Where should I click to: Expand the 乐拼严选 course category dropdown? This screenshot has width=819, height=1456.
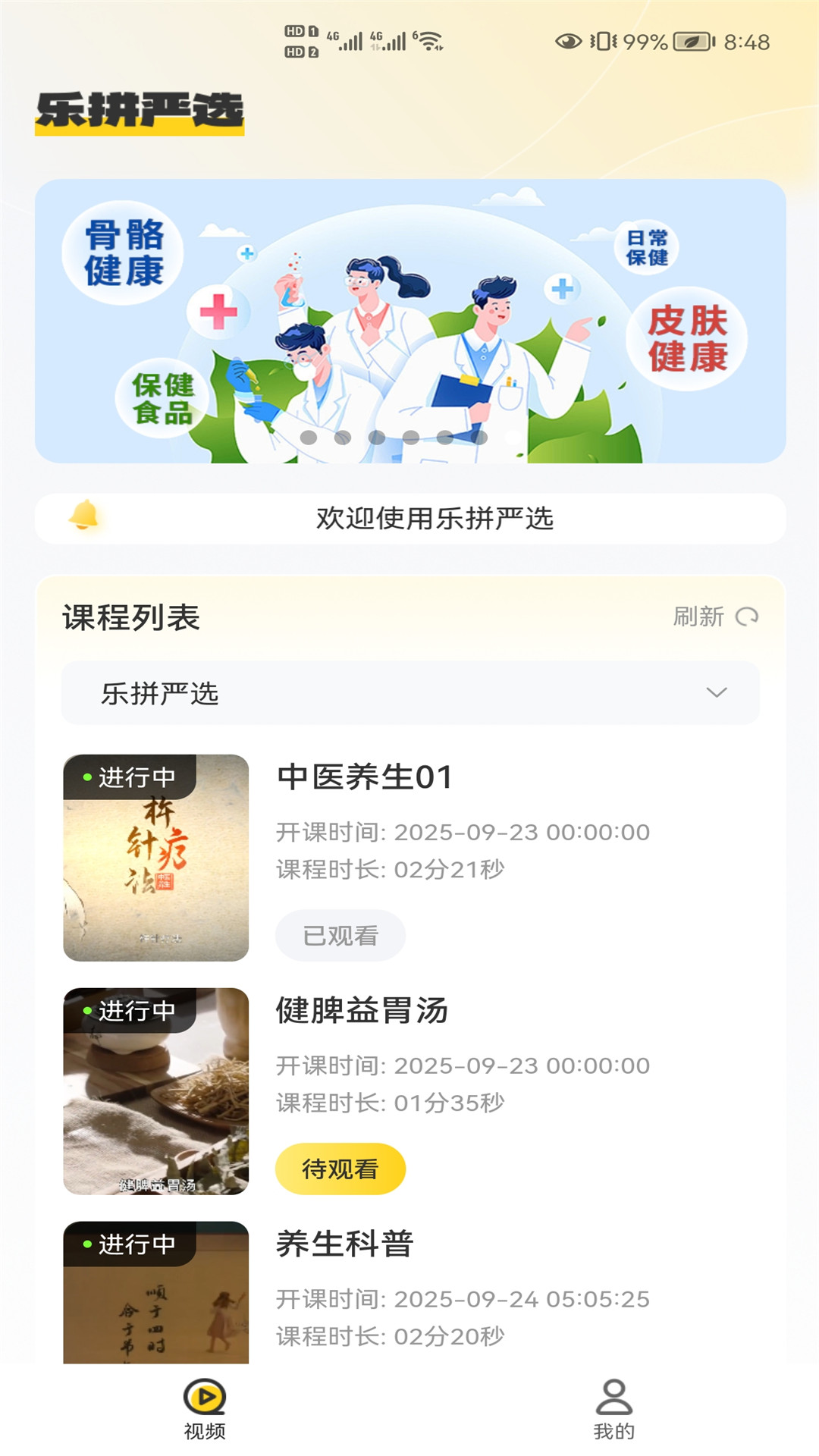pos(409,692)
